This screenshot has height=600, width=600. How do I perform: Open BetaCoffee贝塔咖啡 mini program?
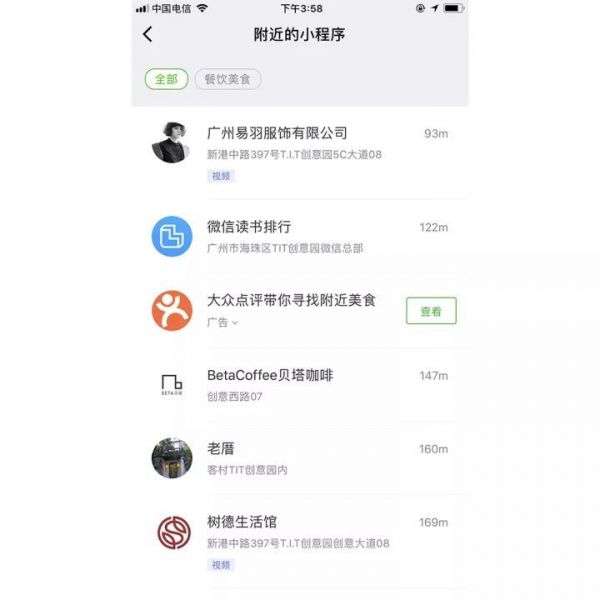tap(270, 376)
